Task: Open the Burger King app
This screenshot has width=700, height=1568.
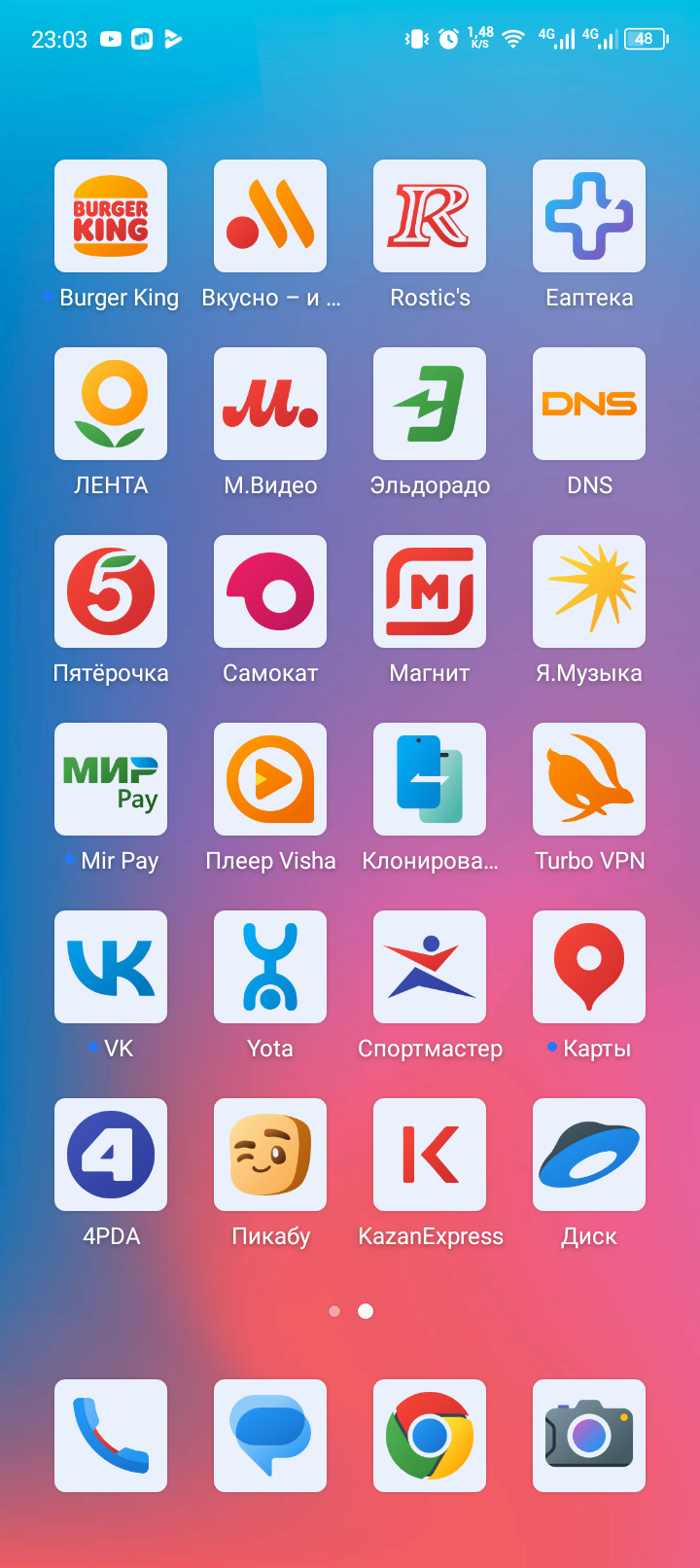Action: click(111, 216)
